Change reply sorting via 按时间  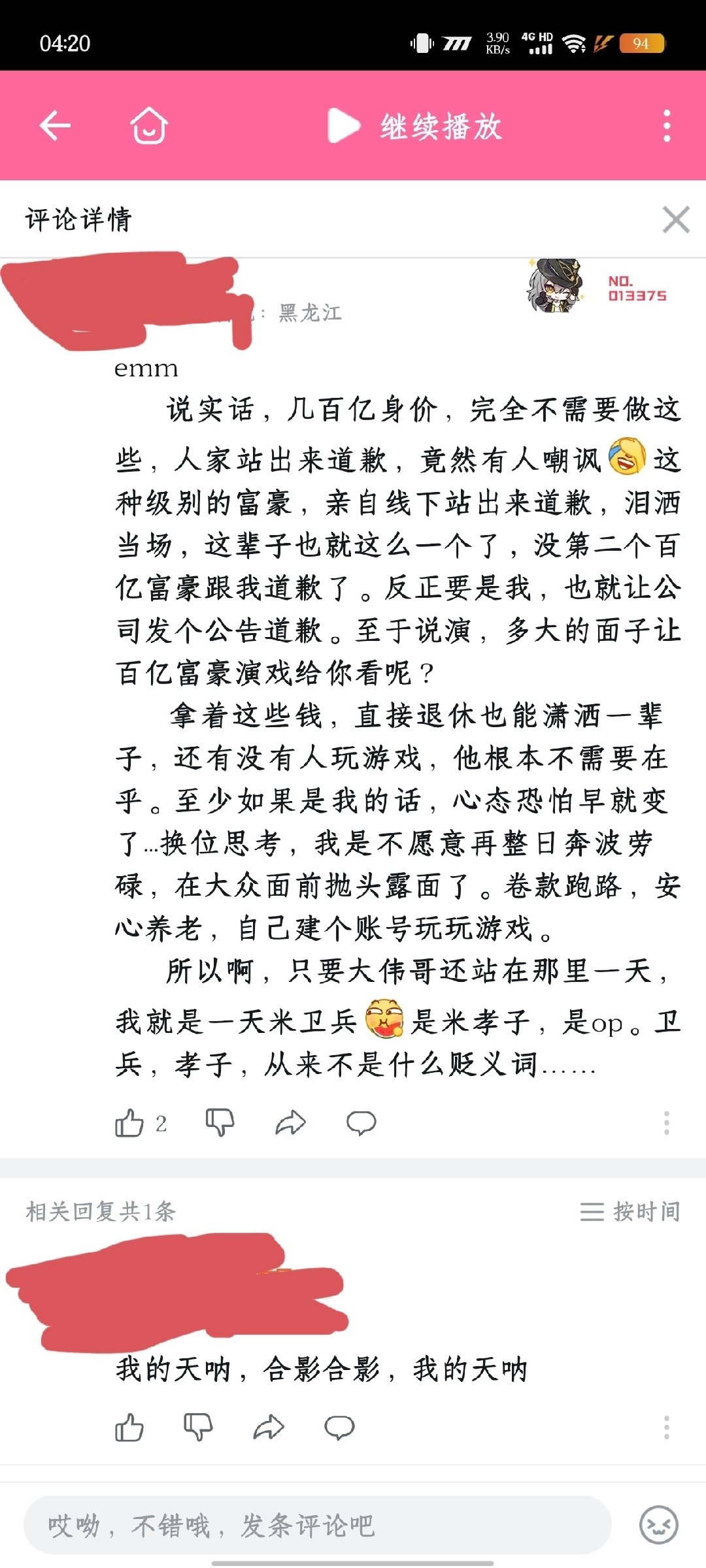pyautogui.click(x=630, y=1212)
